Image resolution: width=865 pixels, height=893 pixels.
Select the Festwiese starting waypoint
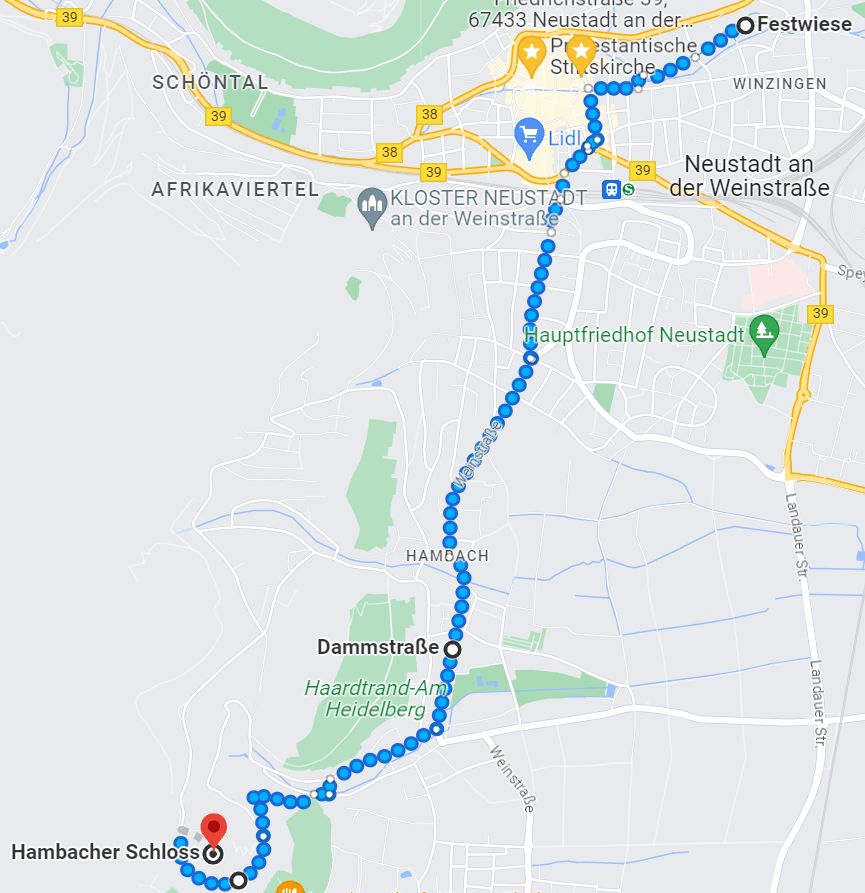(745, 25)
